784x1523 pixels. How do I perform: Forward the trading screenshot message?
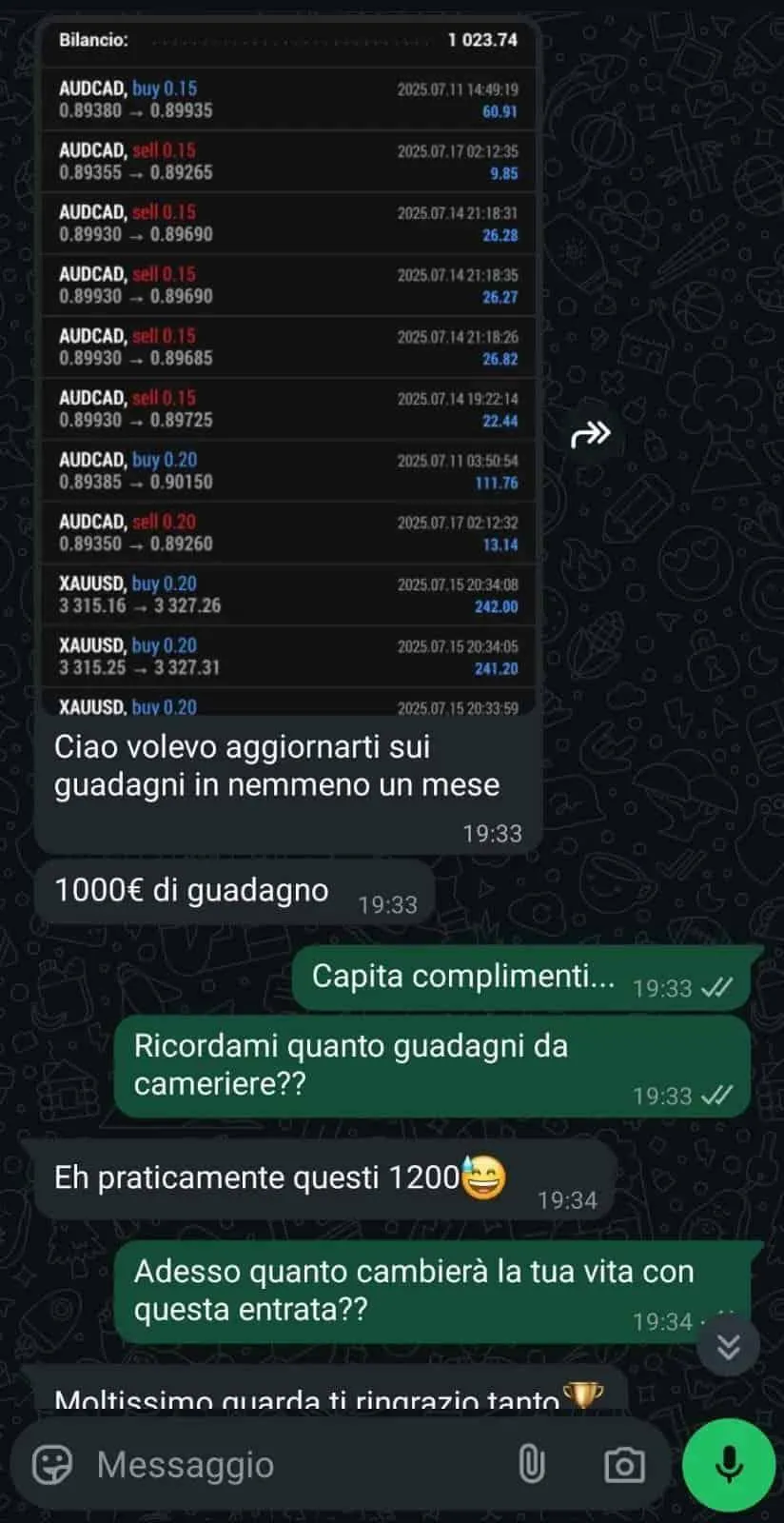pyautogui.click(x=590, y=435)
